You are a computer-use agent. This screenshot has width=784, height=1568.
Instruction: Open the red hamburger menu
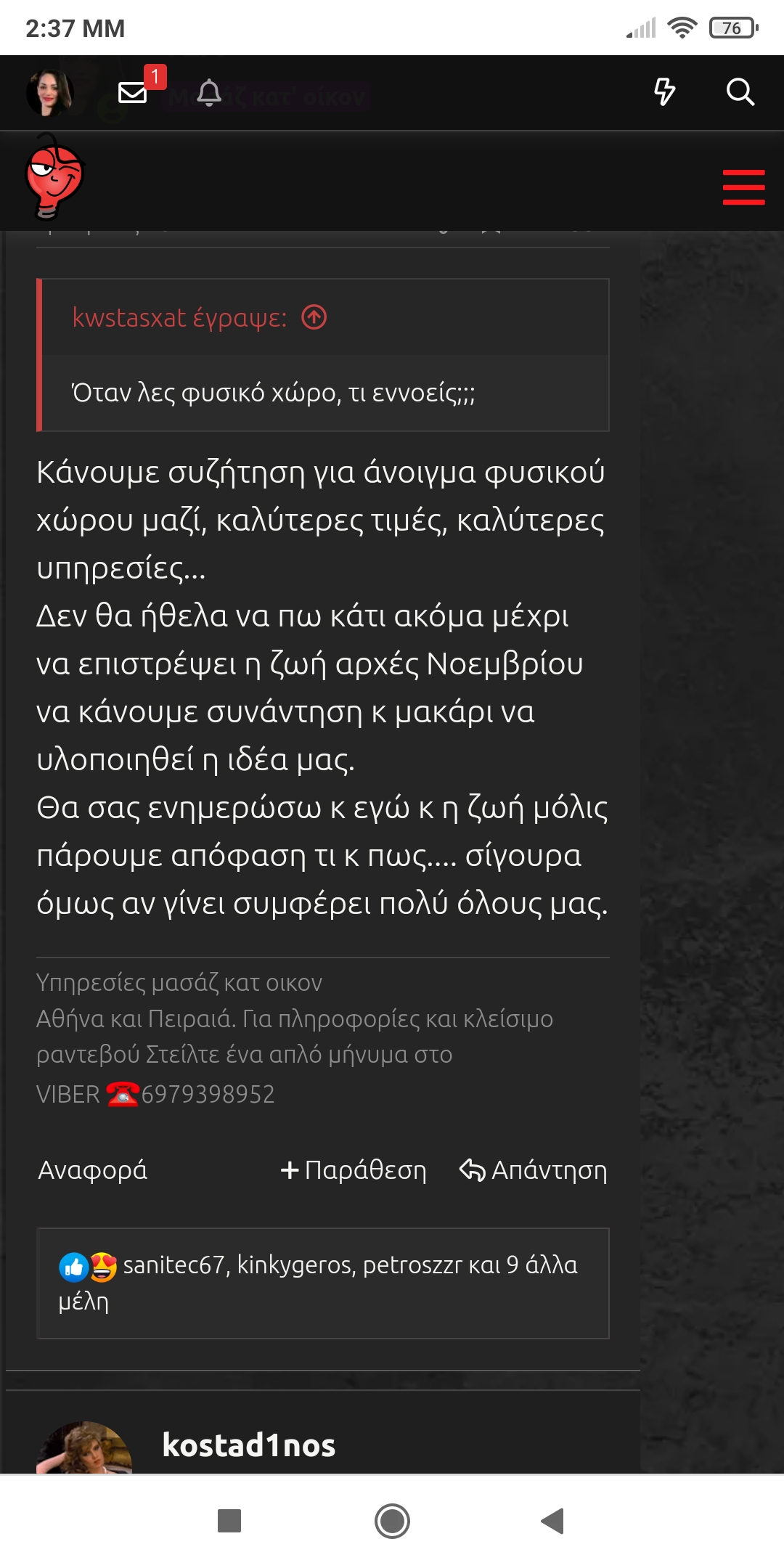click(743, 187)
